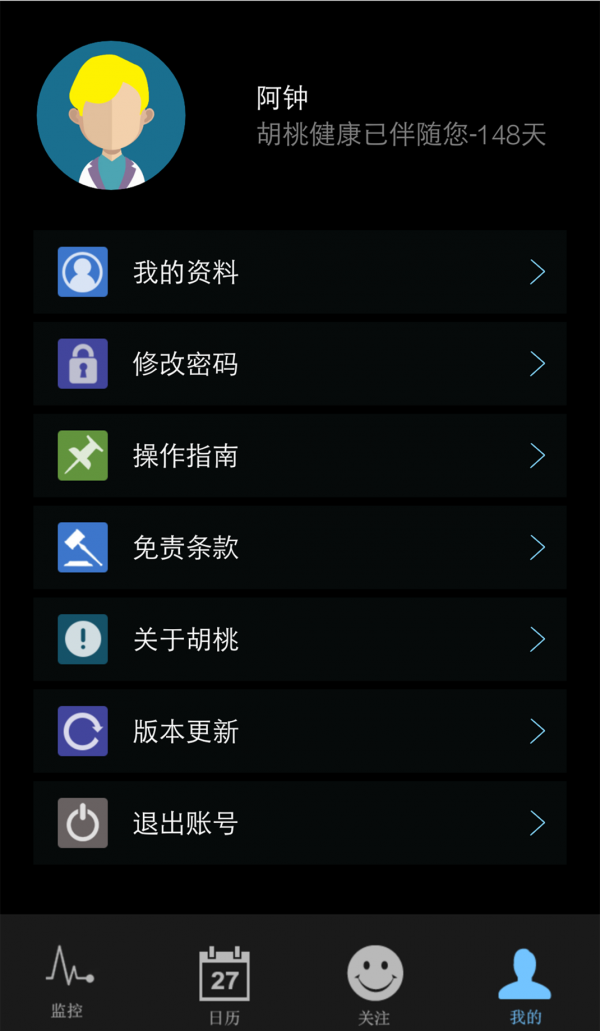
Task: Check for 版本更新
Action: 299,732
